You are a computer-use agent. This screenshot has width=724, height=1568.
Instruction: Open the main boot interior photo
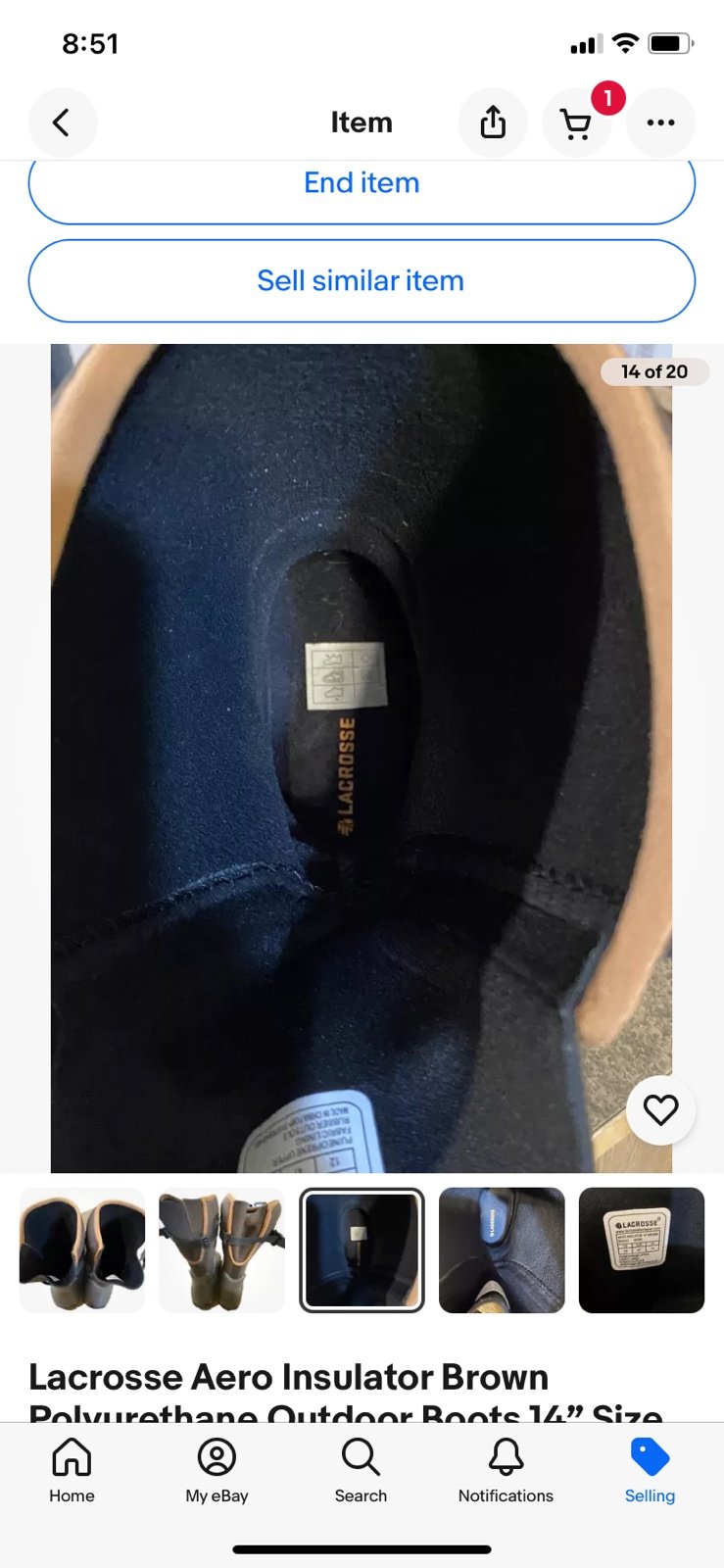point(362,759)
